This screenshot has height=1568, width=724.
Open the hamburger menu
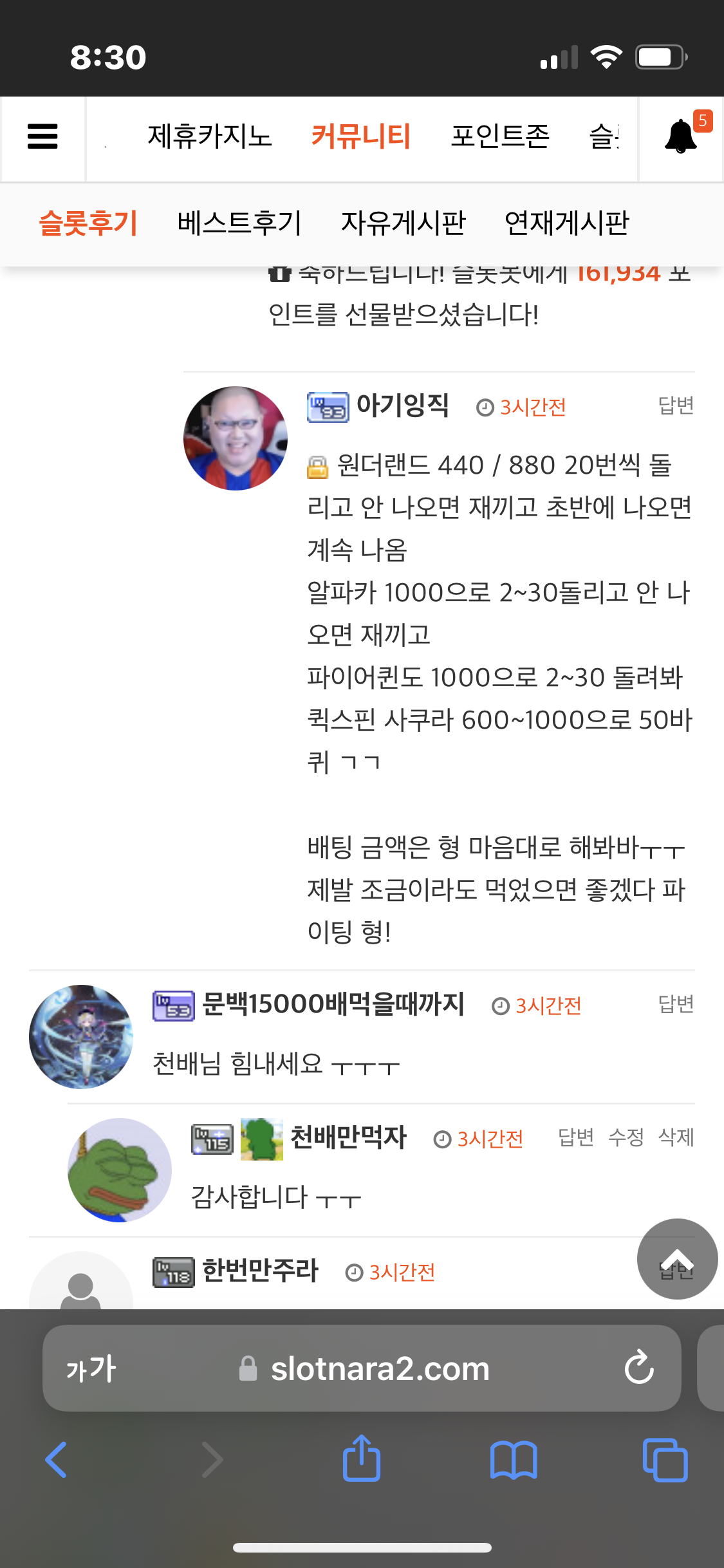[42, 136]
